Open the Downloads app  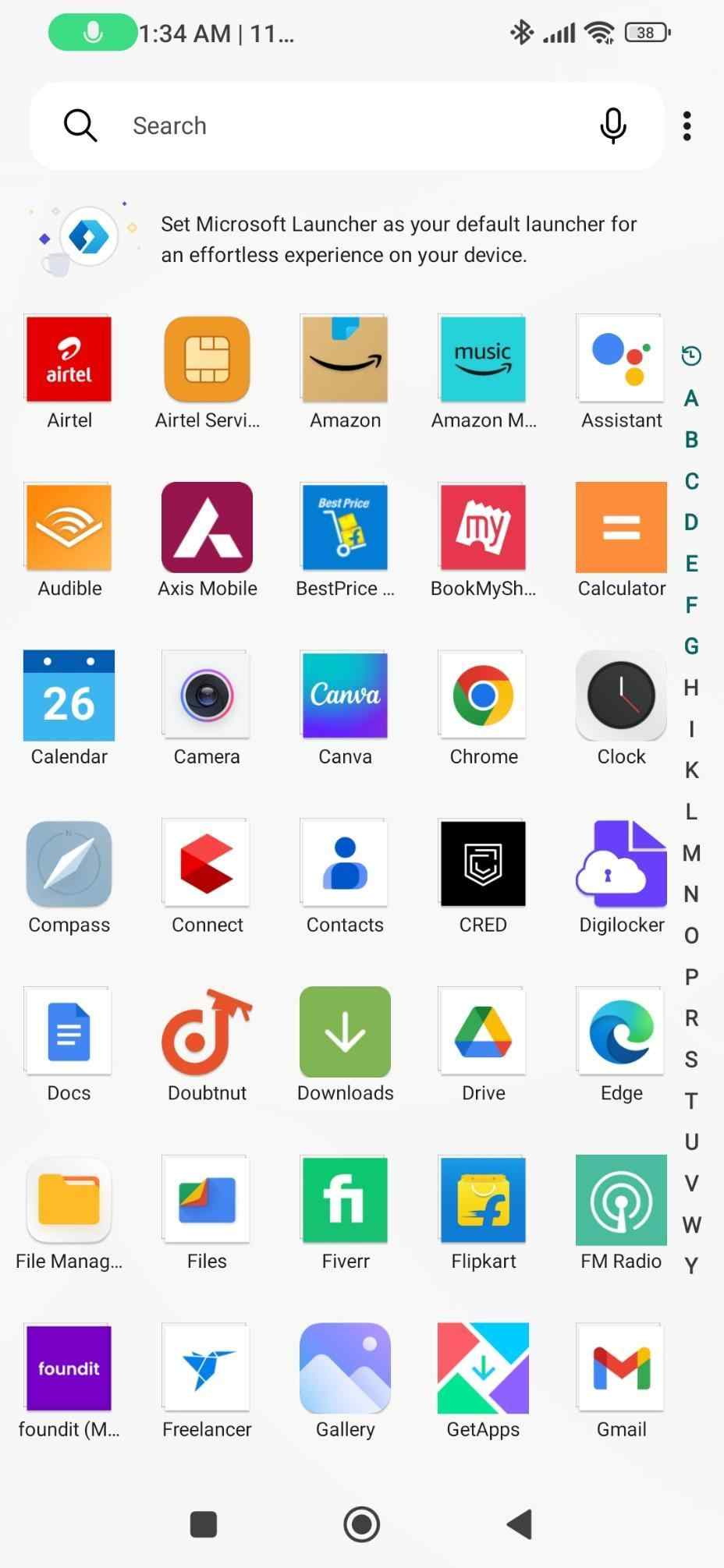click(x=345, y=1032)
